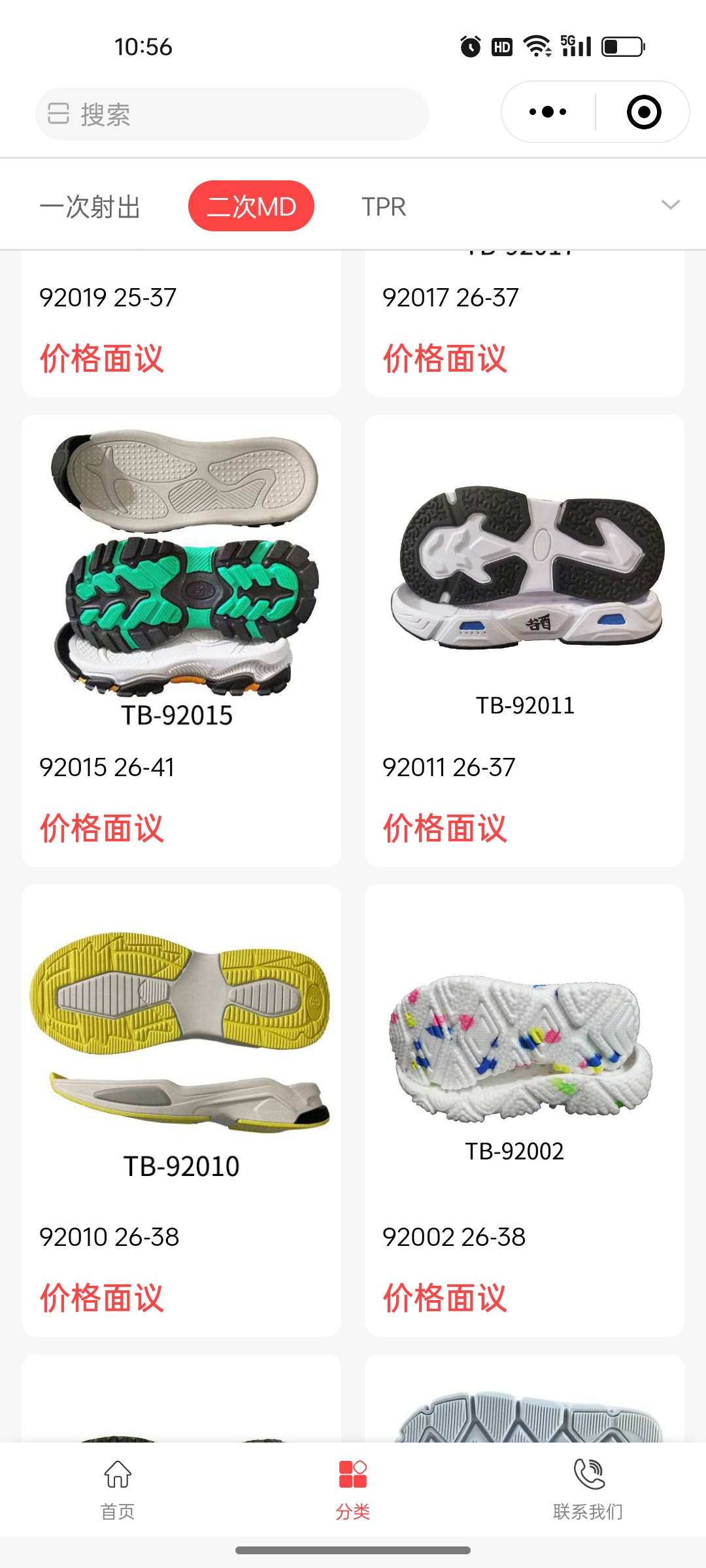Open product TB-92002 26-38
706x1568 pixels.
click(x=524, y=1109)
